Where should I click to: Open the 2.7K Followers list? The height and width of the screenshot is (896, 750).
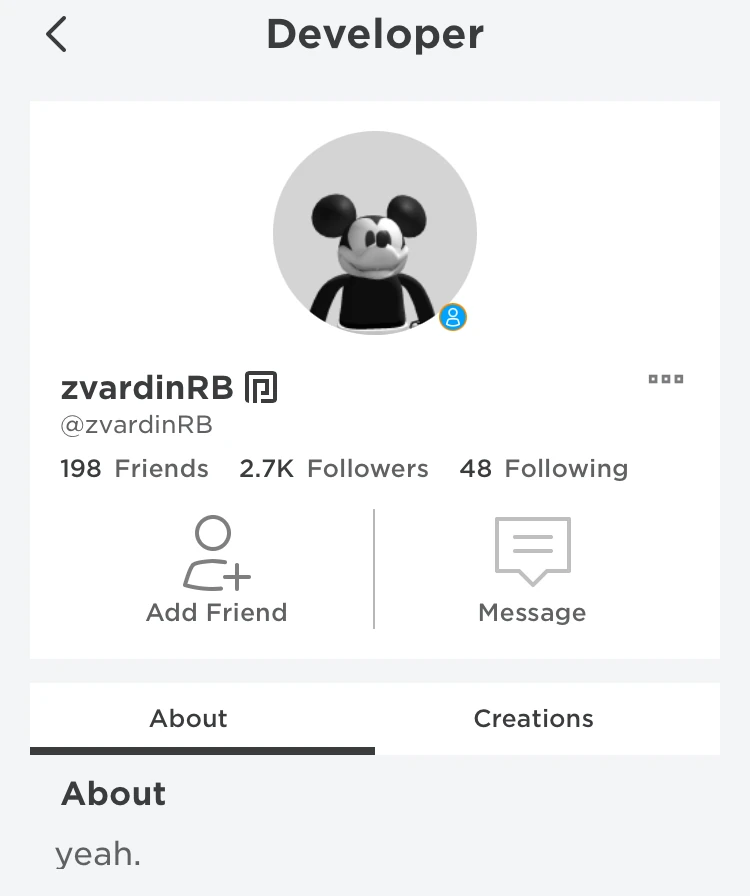tap(333, 468)
